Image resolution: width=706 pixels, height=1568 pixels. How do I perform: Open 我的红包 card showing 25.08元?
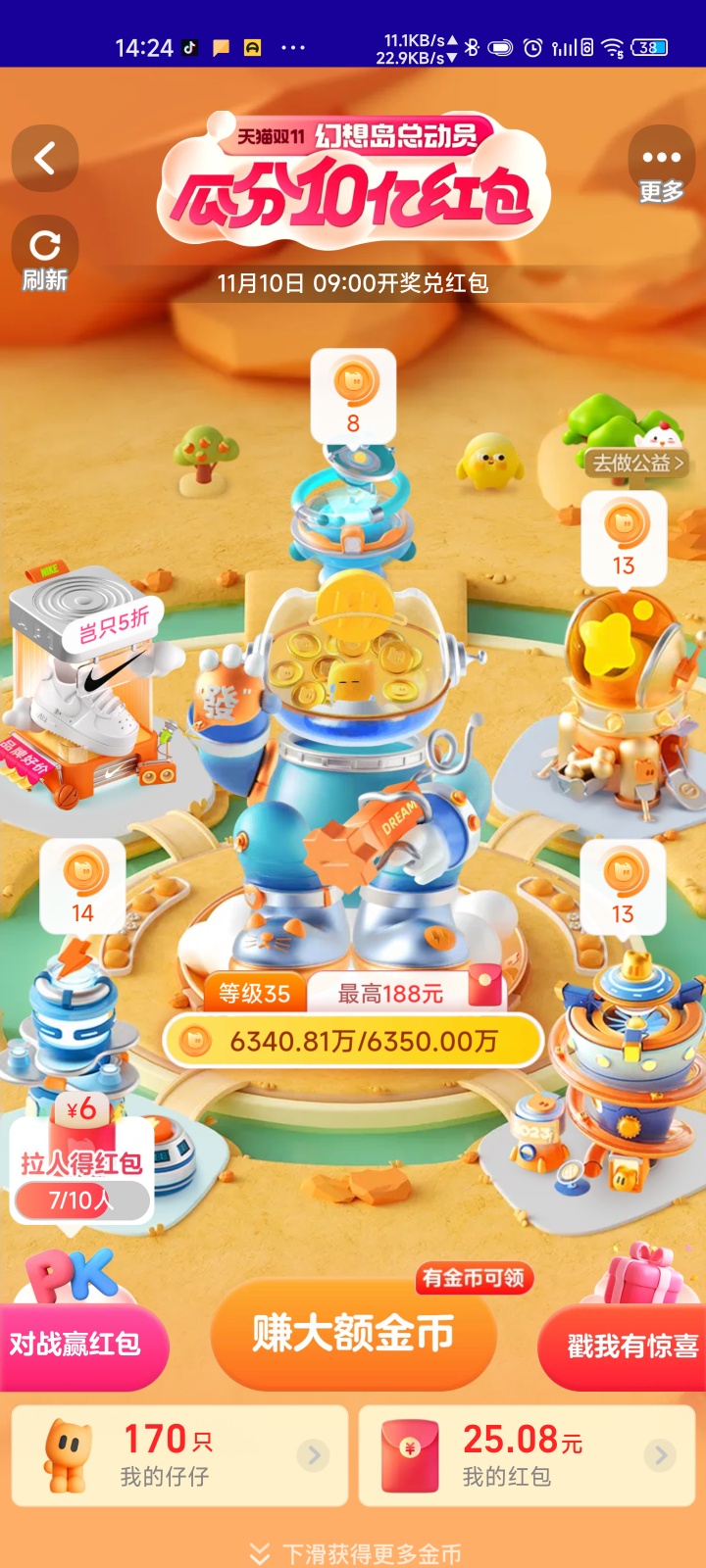(528, 1455)
